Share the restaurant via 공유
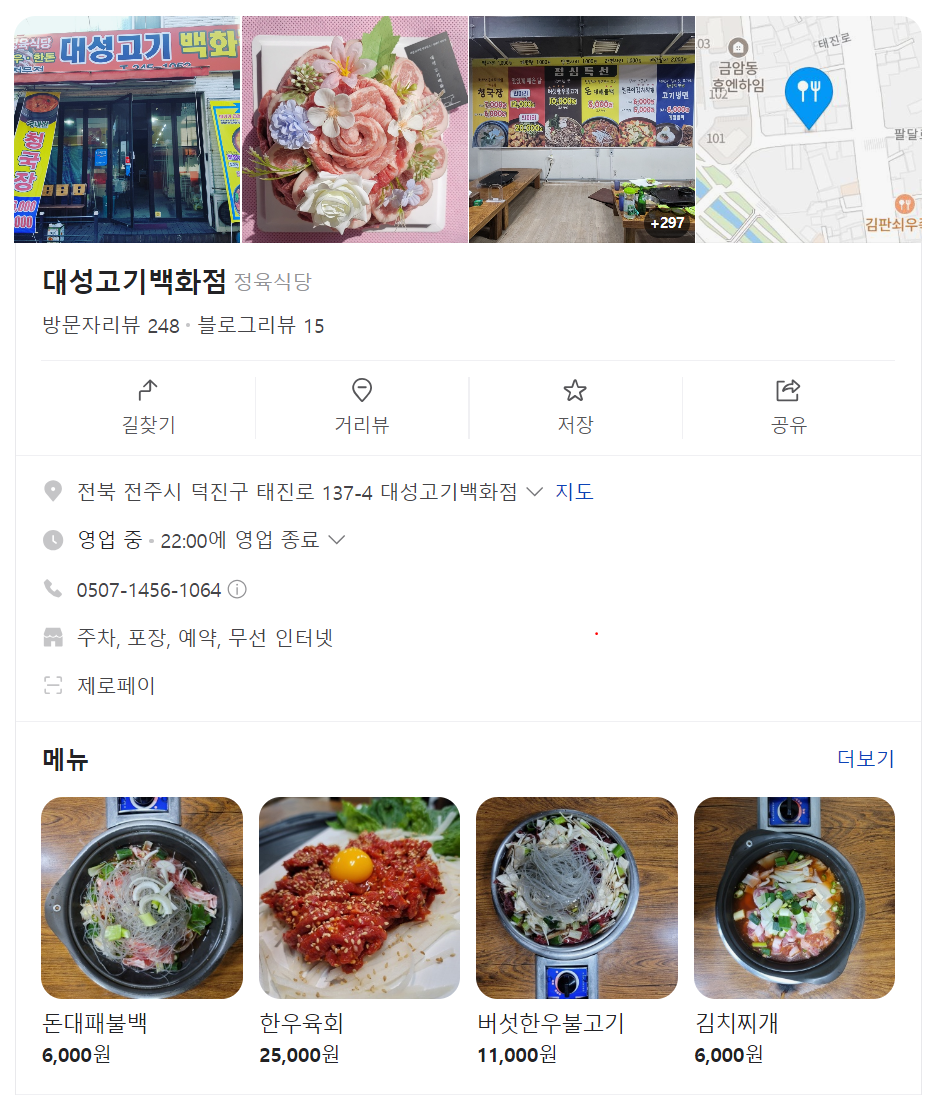Screen dimensions: 927x1095 coord(788,407)
